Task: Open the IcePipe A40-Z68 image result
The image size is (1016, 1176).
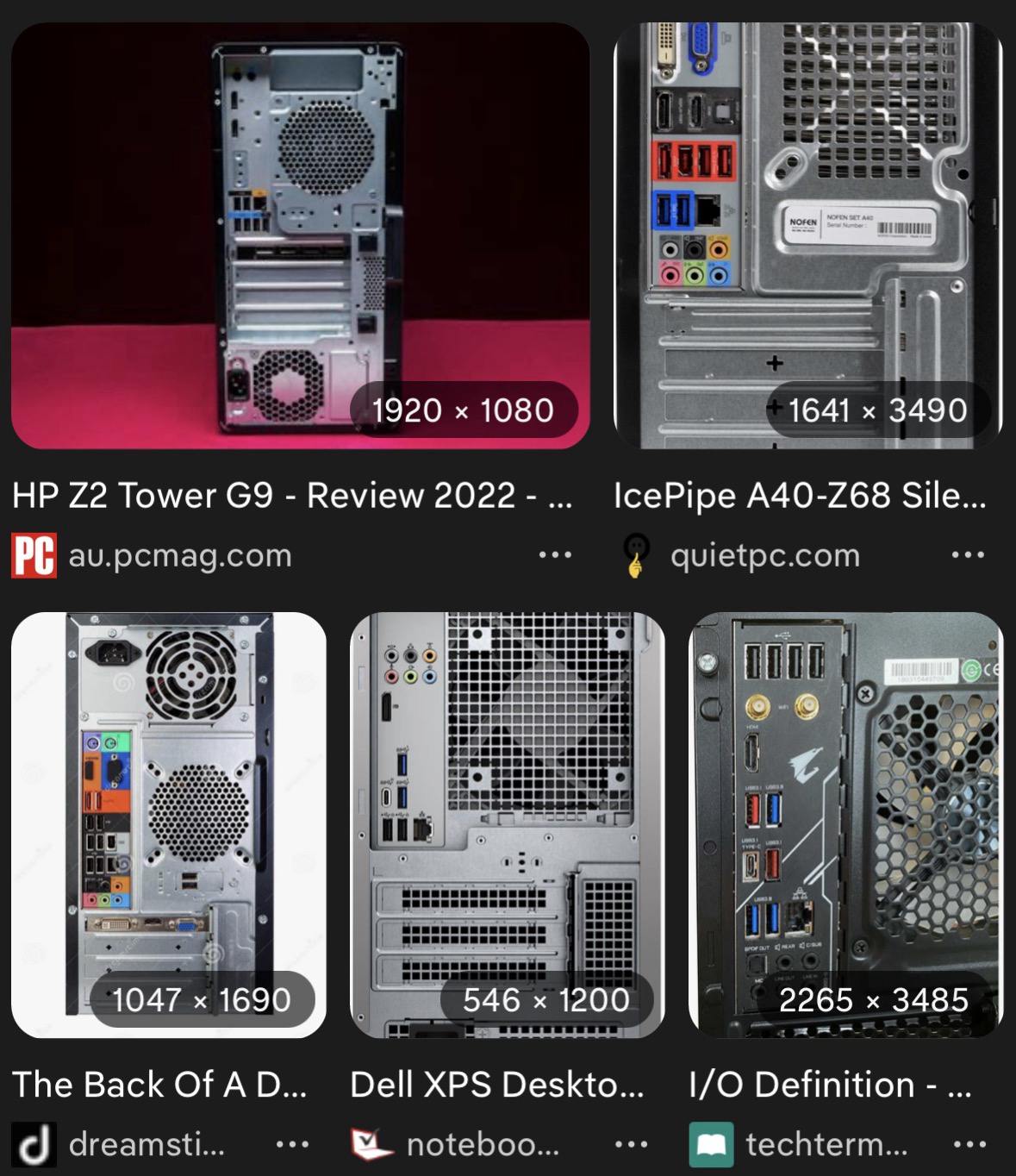Action: [807, 235]
